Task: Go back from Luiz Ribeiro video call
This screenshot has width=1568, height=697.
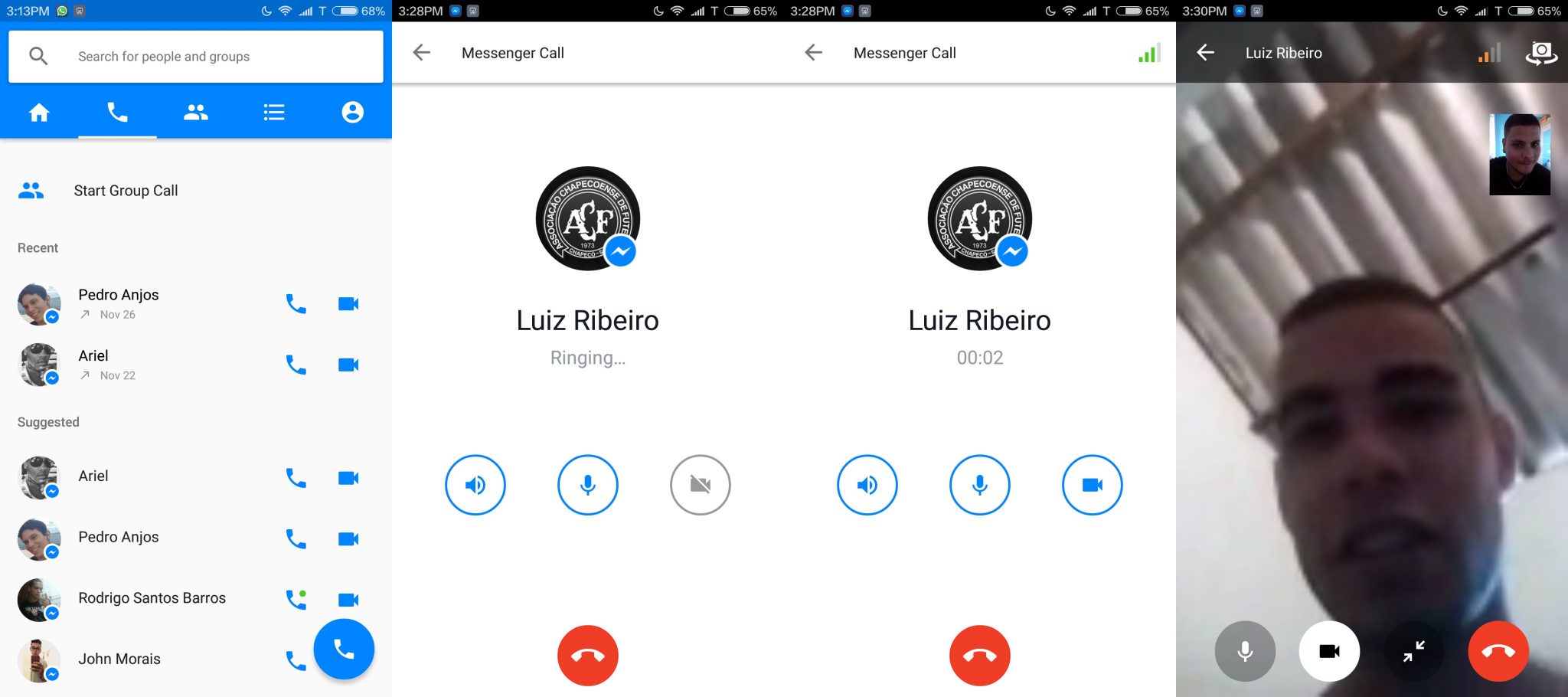Action: coord(1205,53)
